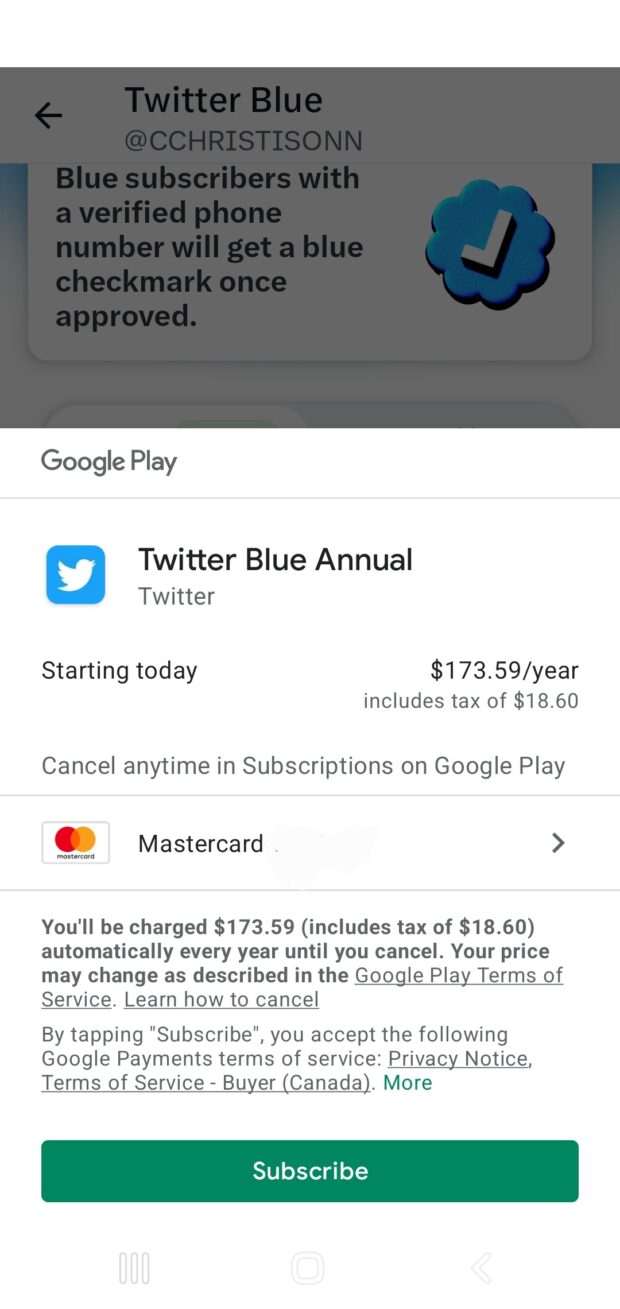Expand terms with the More link
Screen dimensions: 620x1309
click(408, 1082)
